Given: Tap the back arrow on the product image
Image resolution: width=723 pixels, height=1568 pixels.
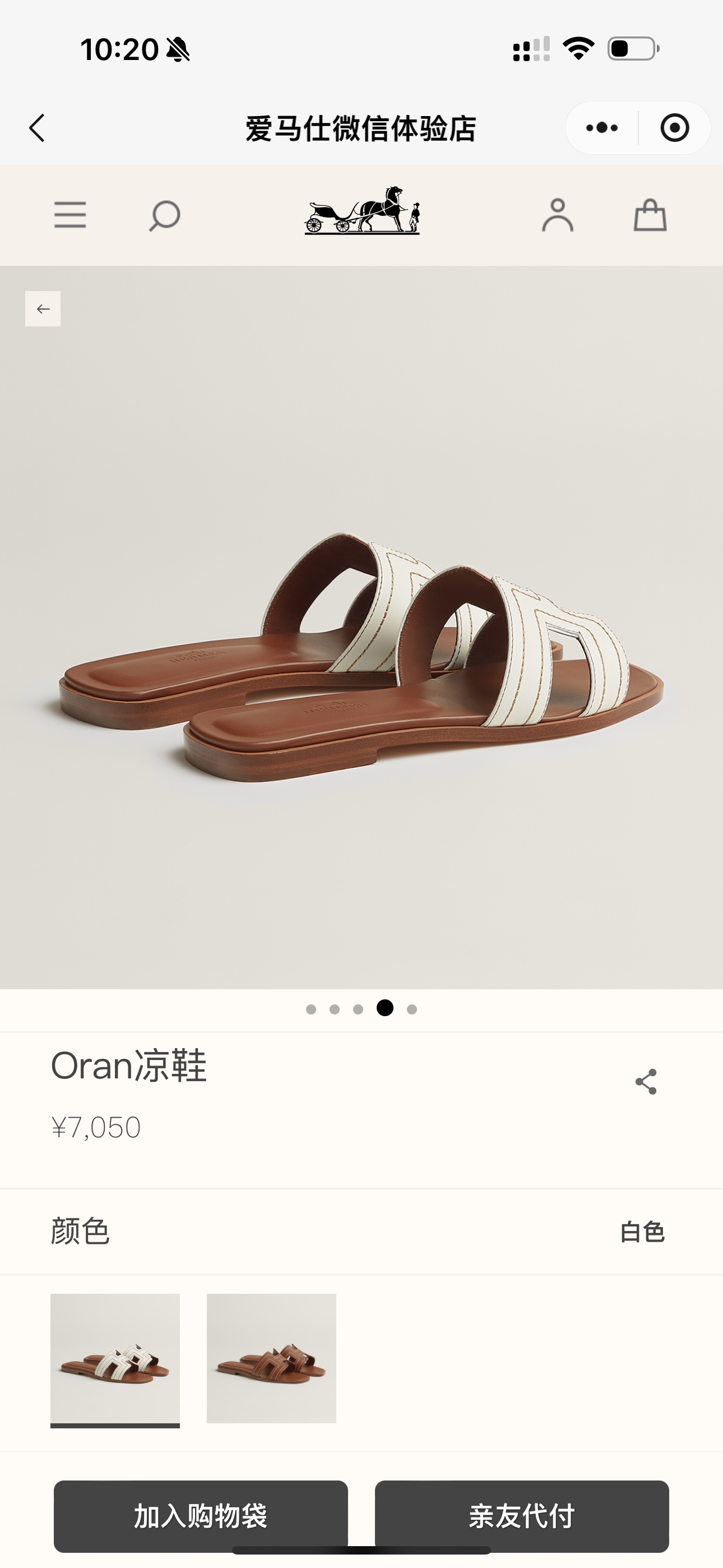Looking at the screenshot, I should point(43,308).
